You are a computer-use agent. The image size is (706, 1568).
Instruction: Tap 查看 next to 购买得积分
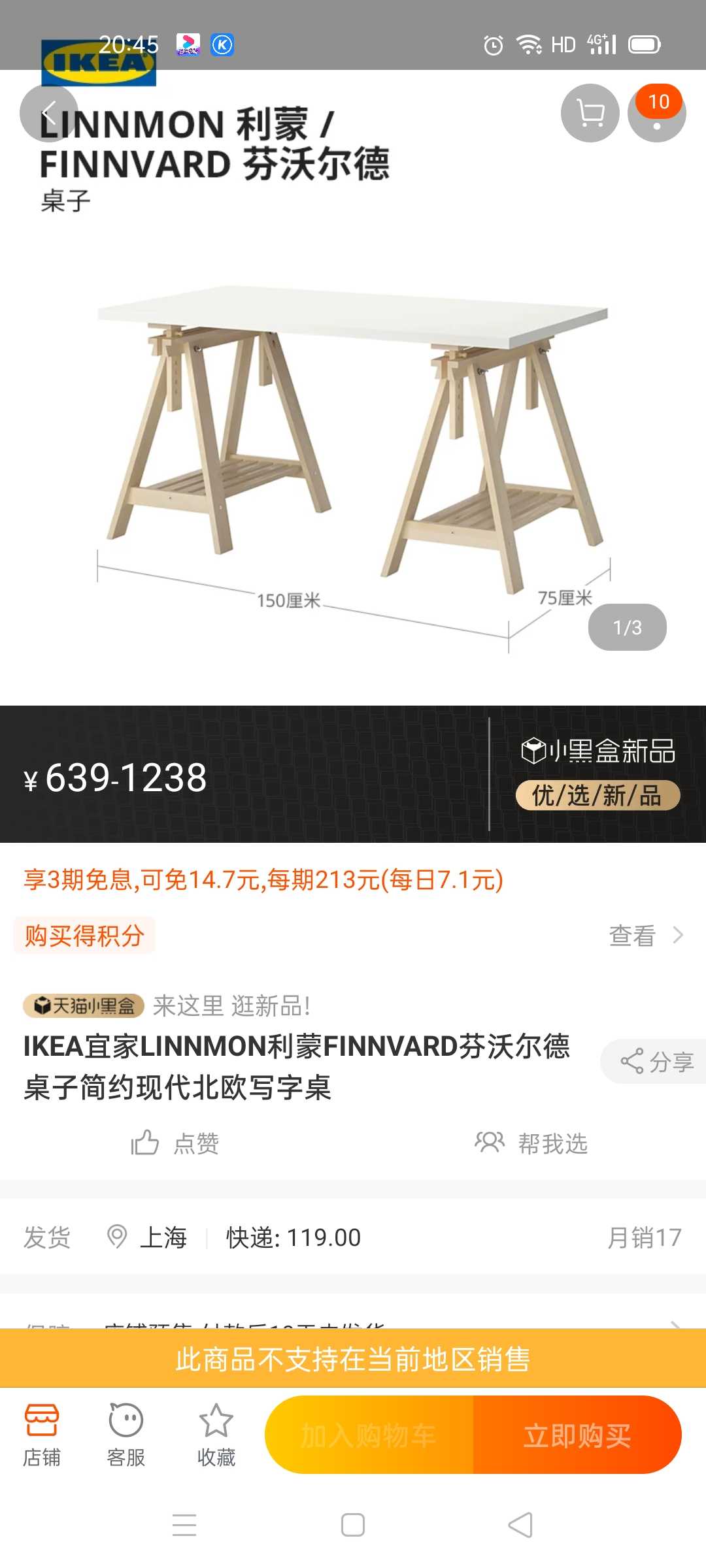[x=646, y=936]
